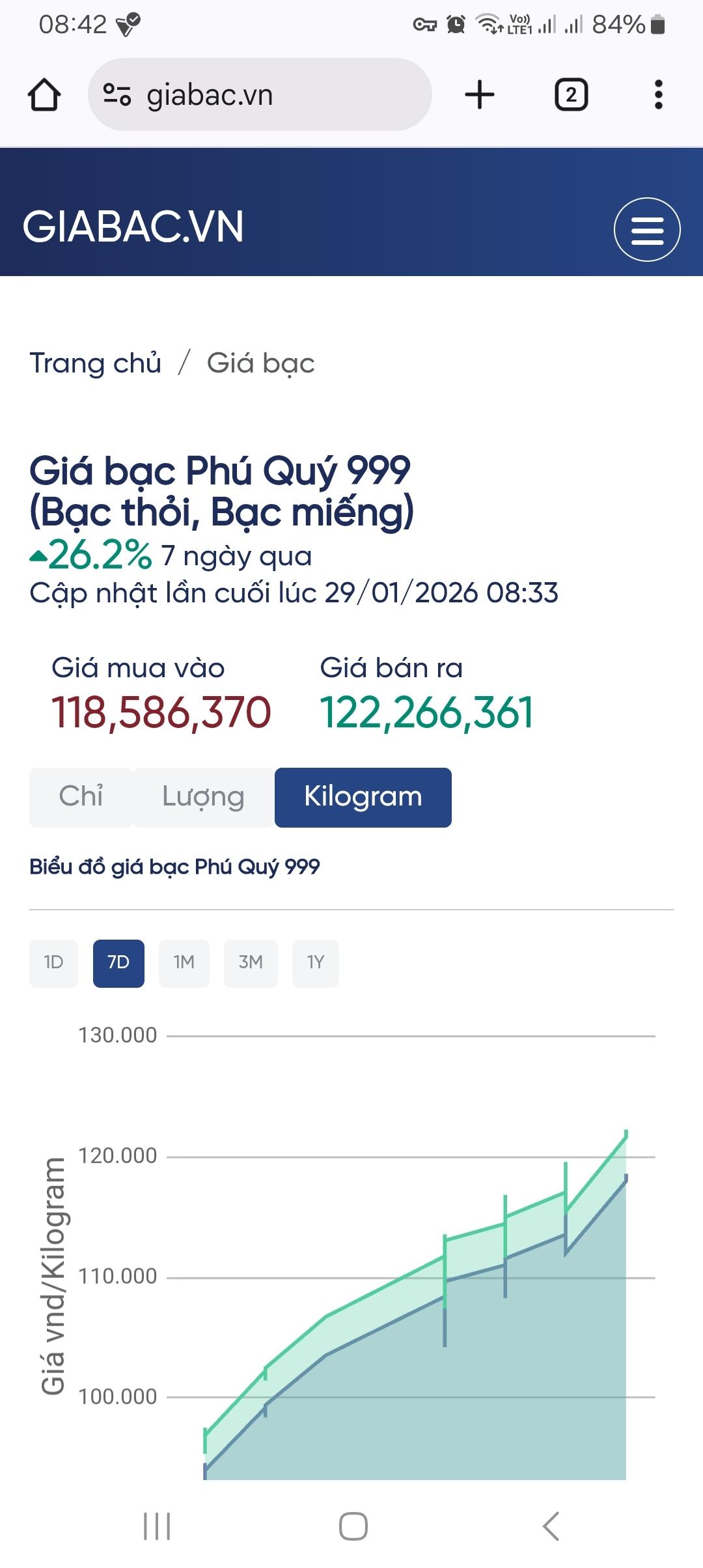The image size is (703, 1568).
Task: Switch price unit to Chỉ
Action: click(x=81, y=797)
